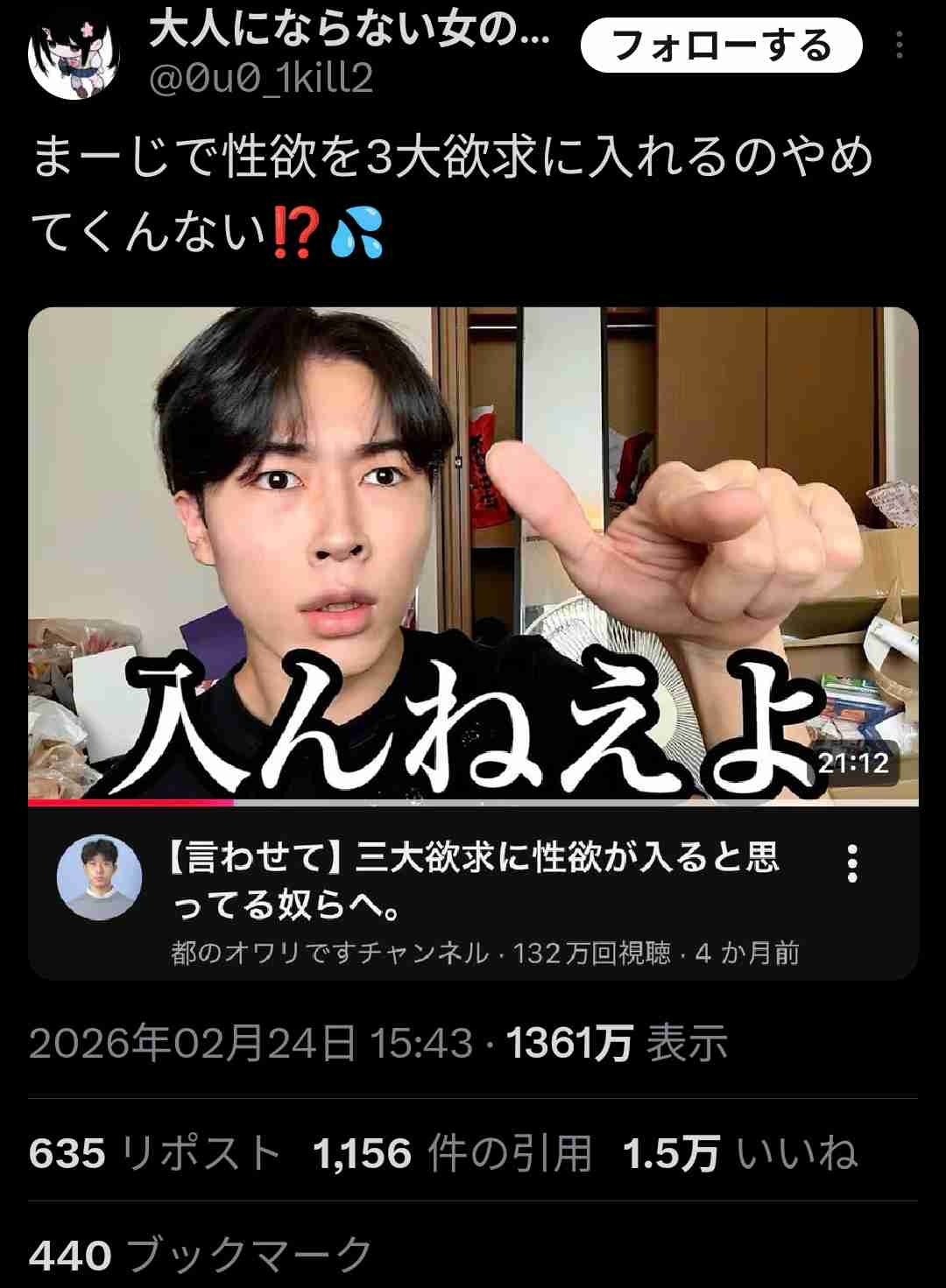Open the tweet's overflow menu beside フォローする

899,46
